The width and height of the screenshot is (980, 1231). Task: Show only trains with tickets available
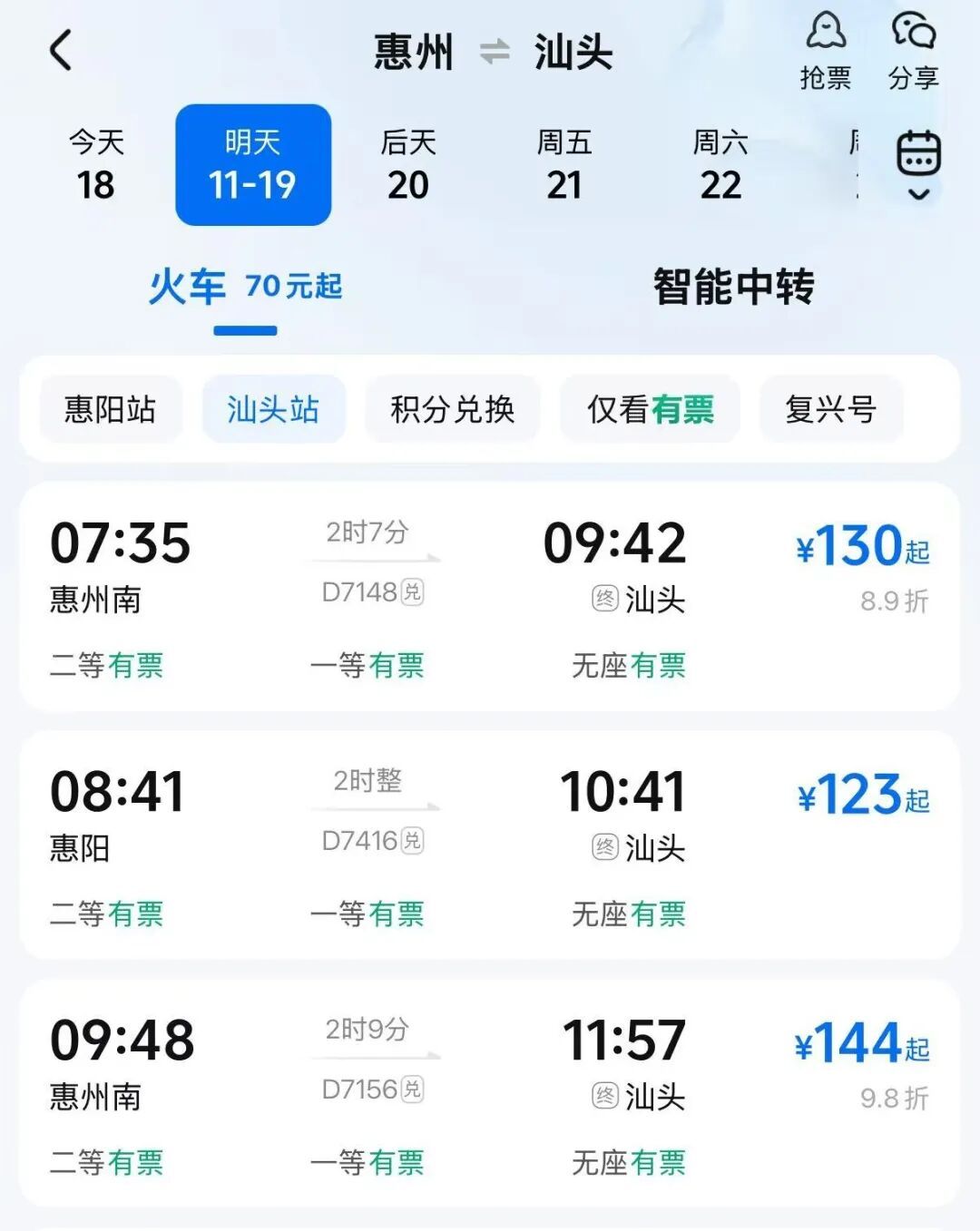(x=650, y=409)
